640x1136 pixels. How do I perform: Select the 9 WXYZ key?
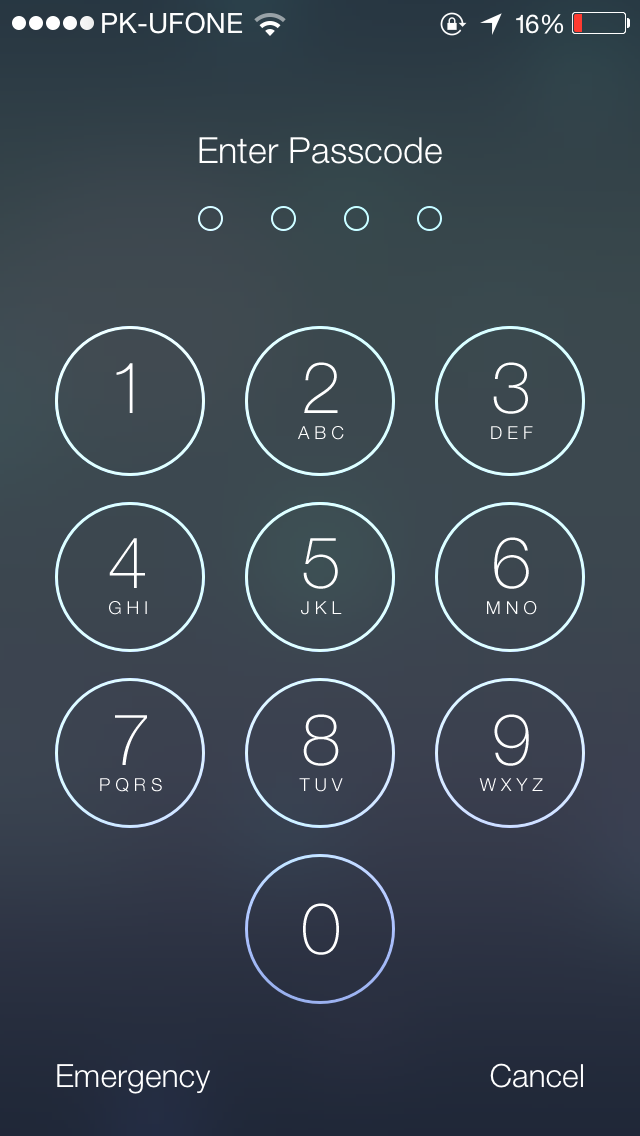coord(510,753)
